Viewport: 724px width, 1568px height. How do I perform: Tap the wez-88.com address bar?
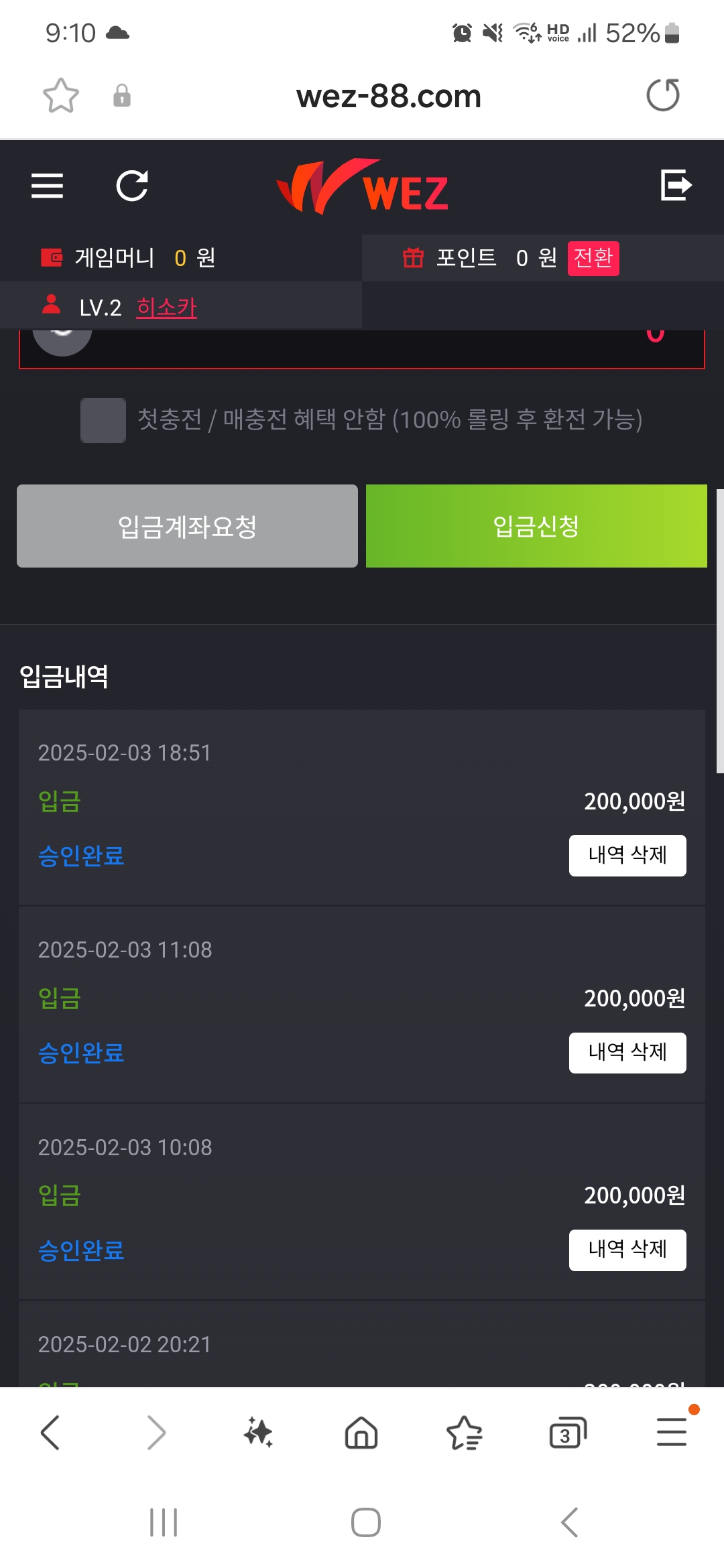point(389,96)
